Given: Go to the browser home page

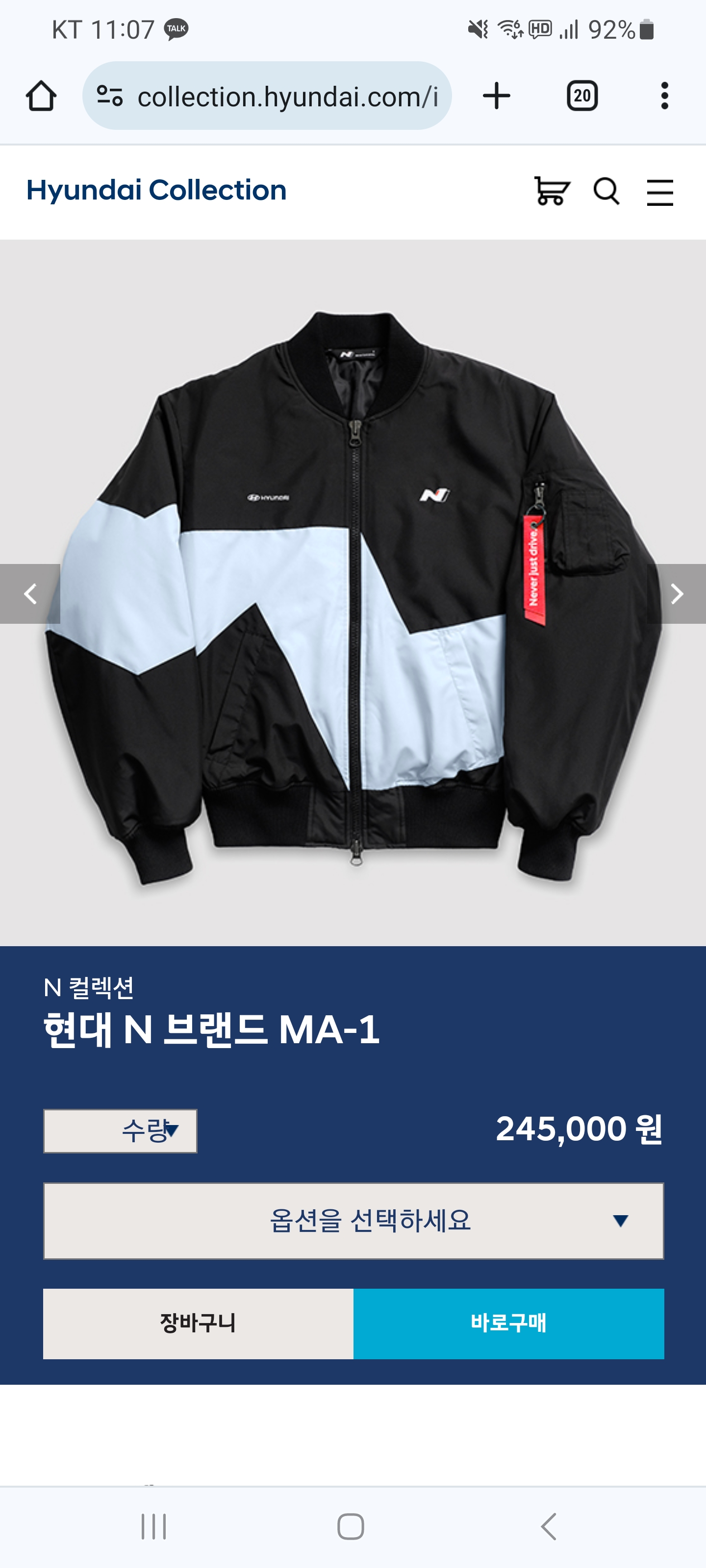Looking at the screenshot, I should tap(41, 96).
